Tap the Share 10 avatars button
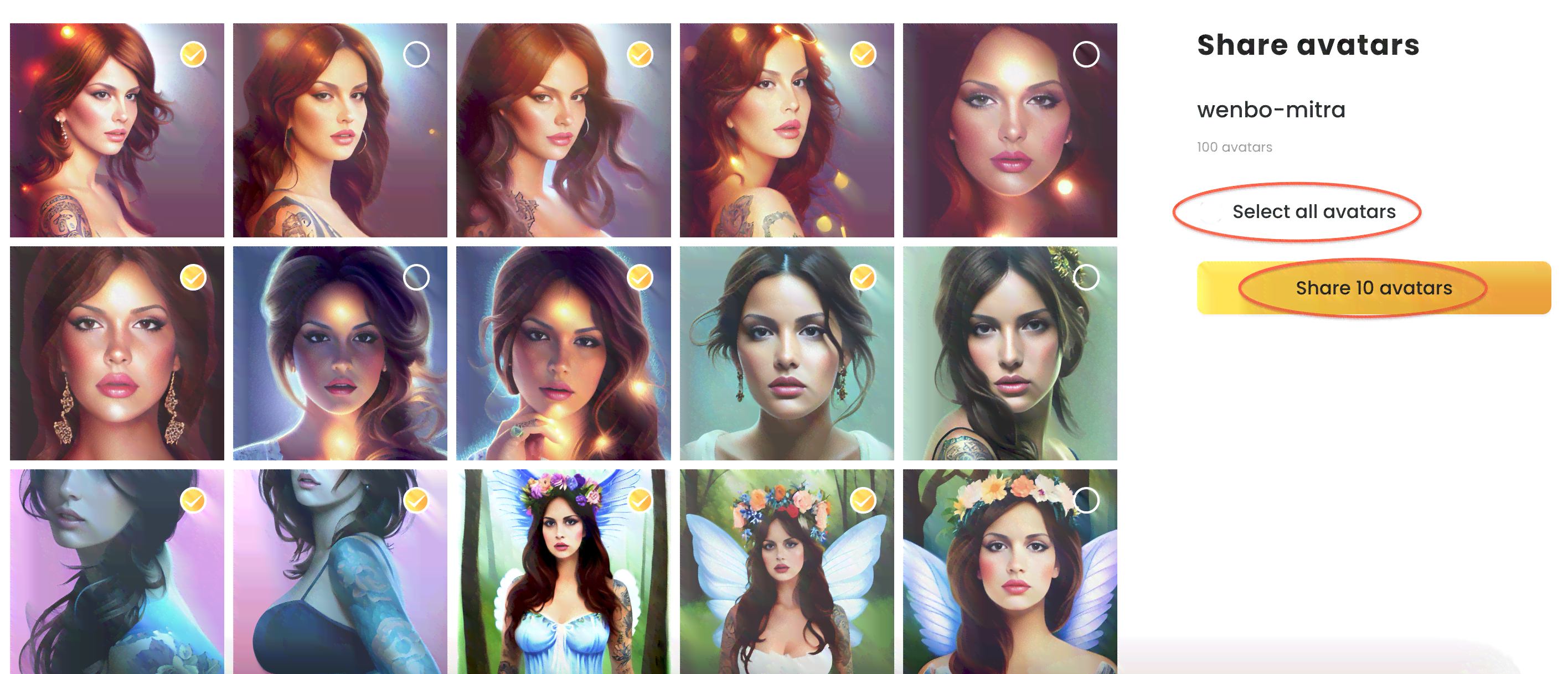Screen dimensions: 1568x674 click(1373, 288)
